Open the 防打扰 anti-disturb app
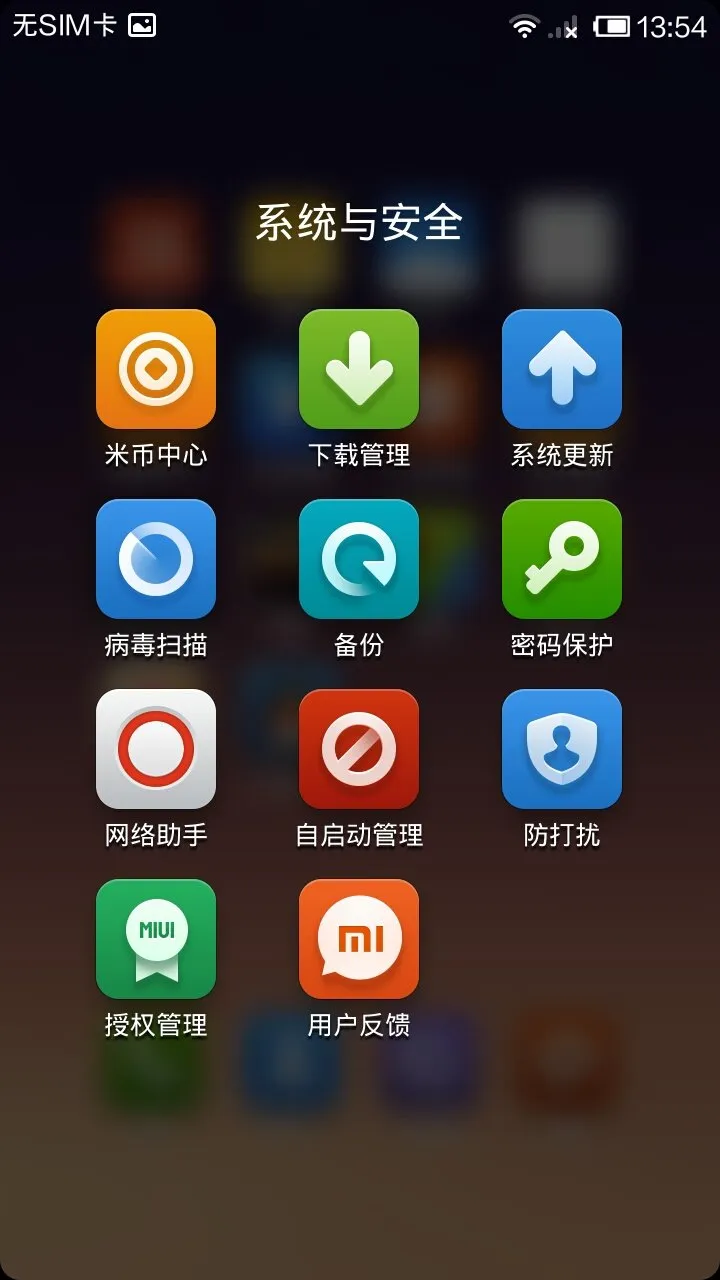This screenshot has width=720, height=1280. (x=562, y=749)
